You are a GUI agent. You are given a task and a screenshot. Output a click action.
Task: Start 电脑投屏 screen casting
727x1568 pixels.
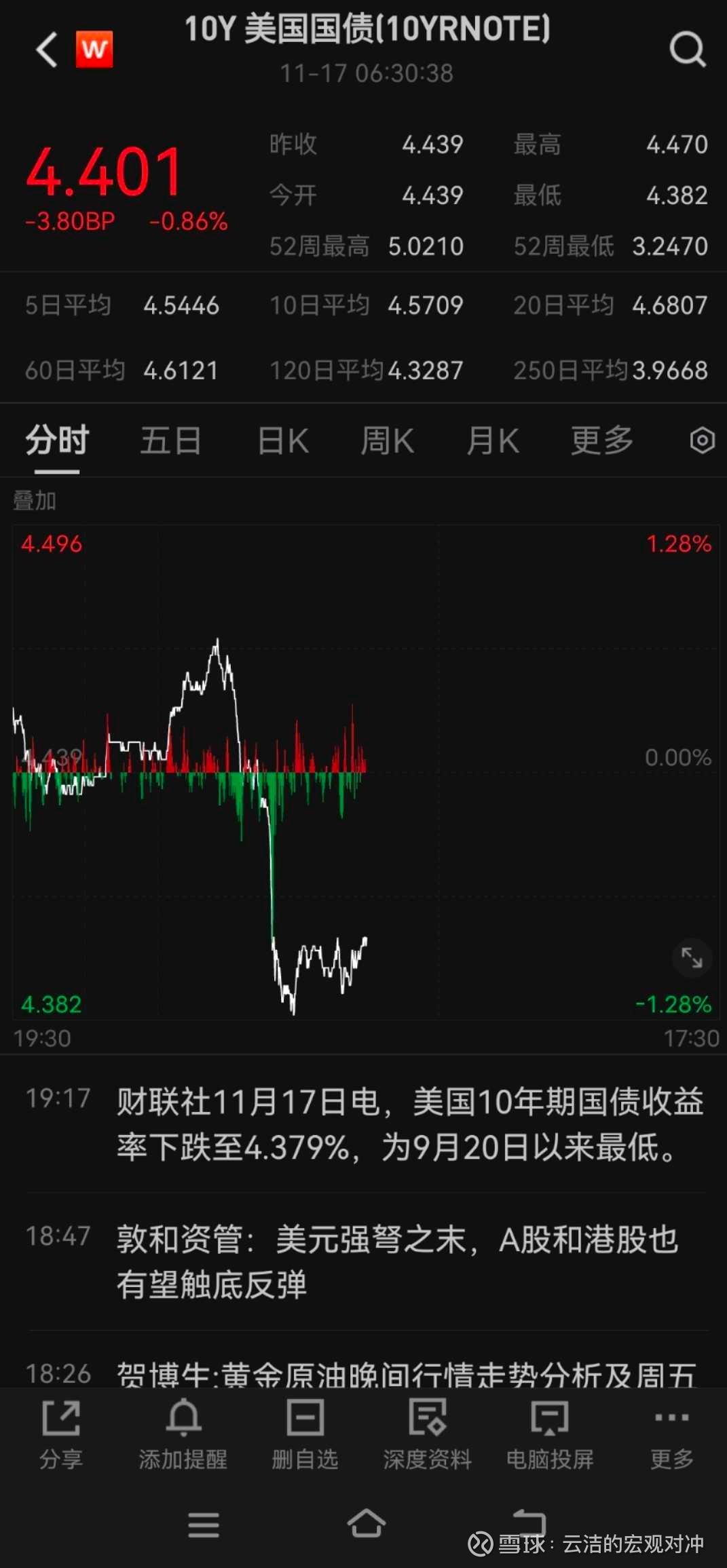550,1434
